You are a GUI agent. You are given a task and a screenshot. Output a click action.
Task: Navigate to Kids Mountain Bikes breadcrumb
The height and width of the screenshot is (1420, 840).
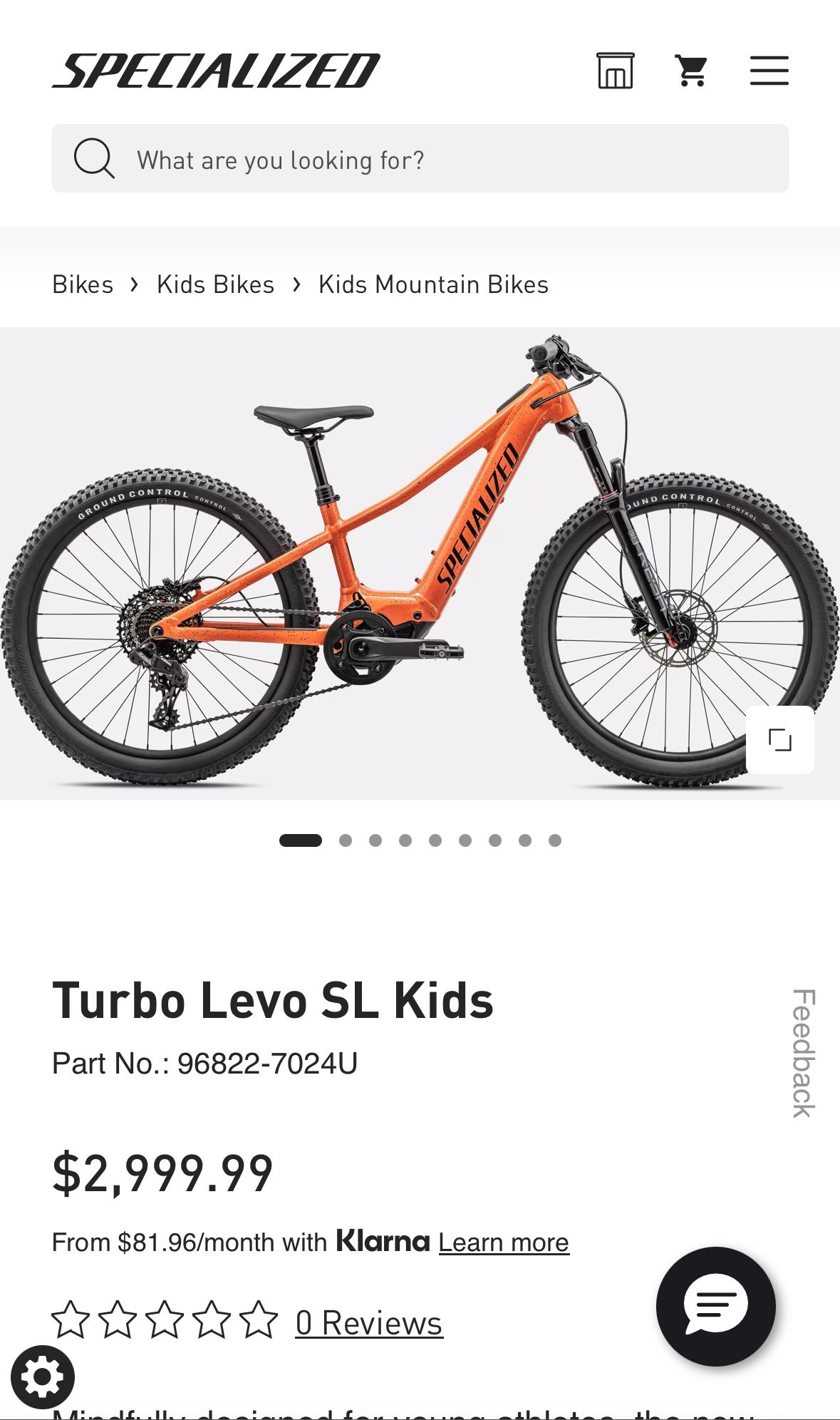(432, 284)
